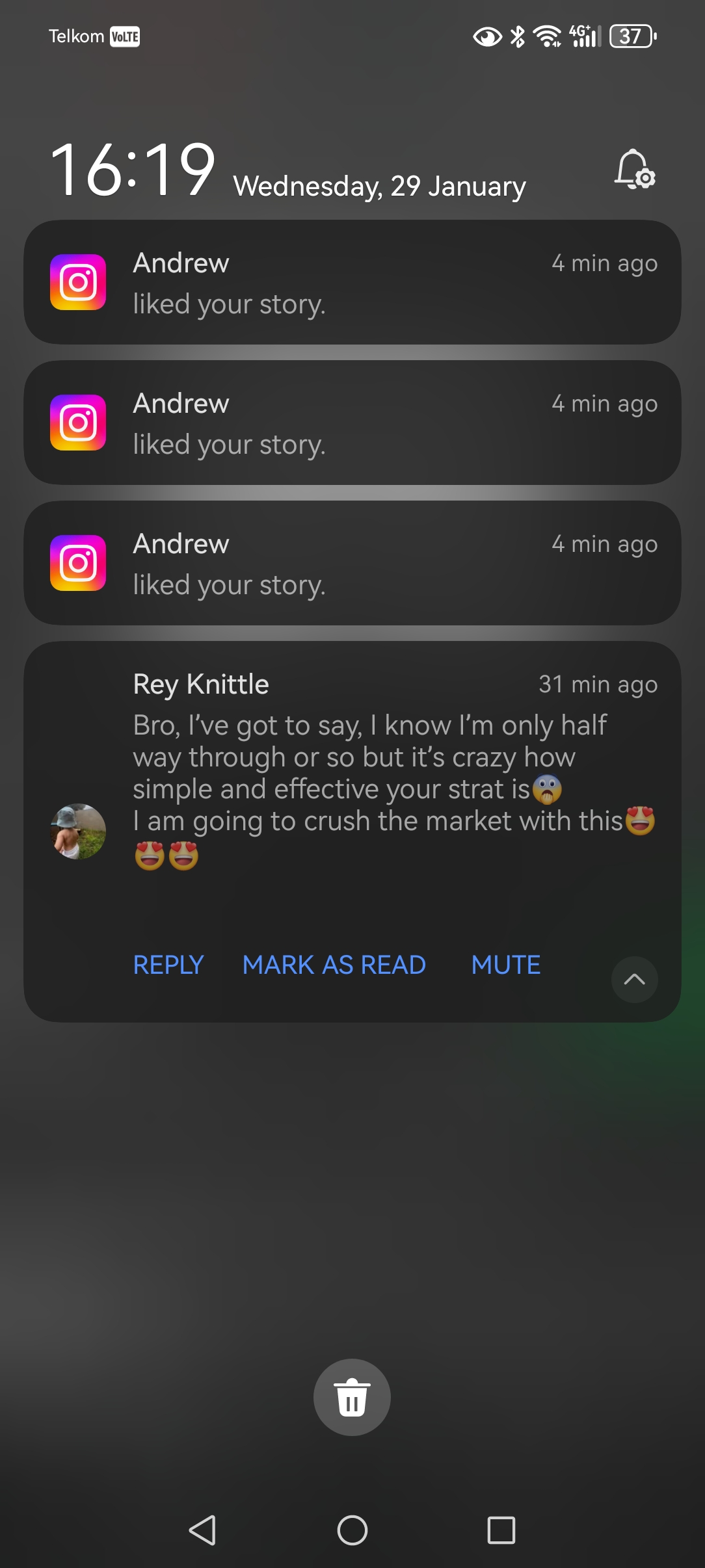
Task: Mute the conversation with Rey Knittle
Action: (506, 965)
